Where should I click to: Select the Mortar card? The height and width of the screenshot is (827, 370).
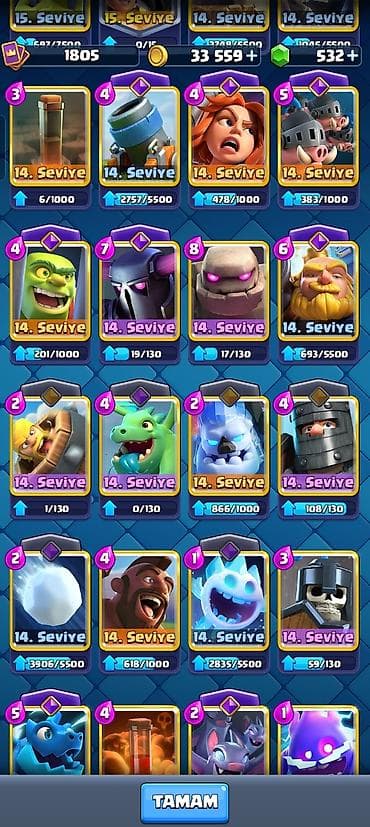(x=140, y=136)
